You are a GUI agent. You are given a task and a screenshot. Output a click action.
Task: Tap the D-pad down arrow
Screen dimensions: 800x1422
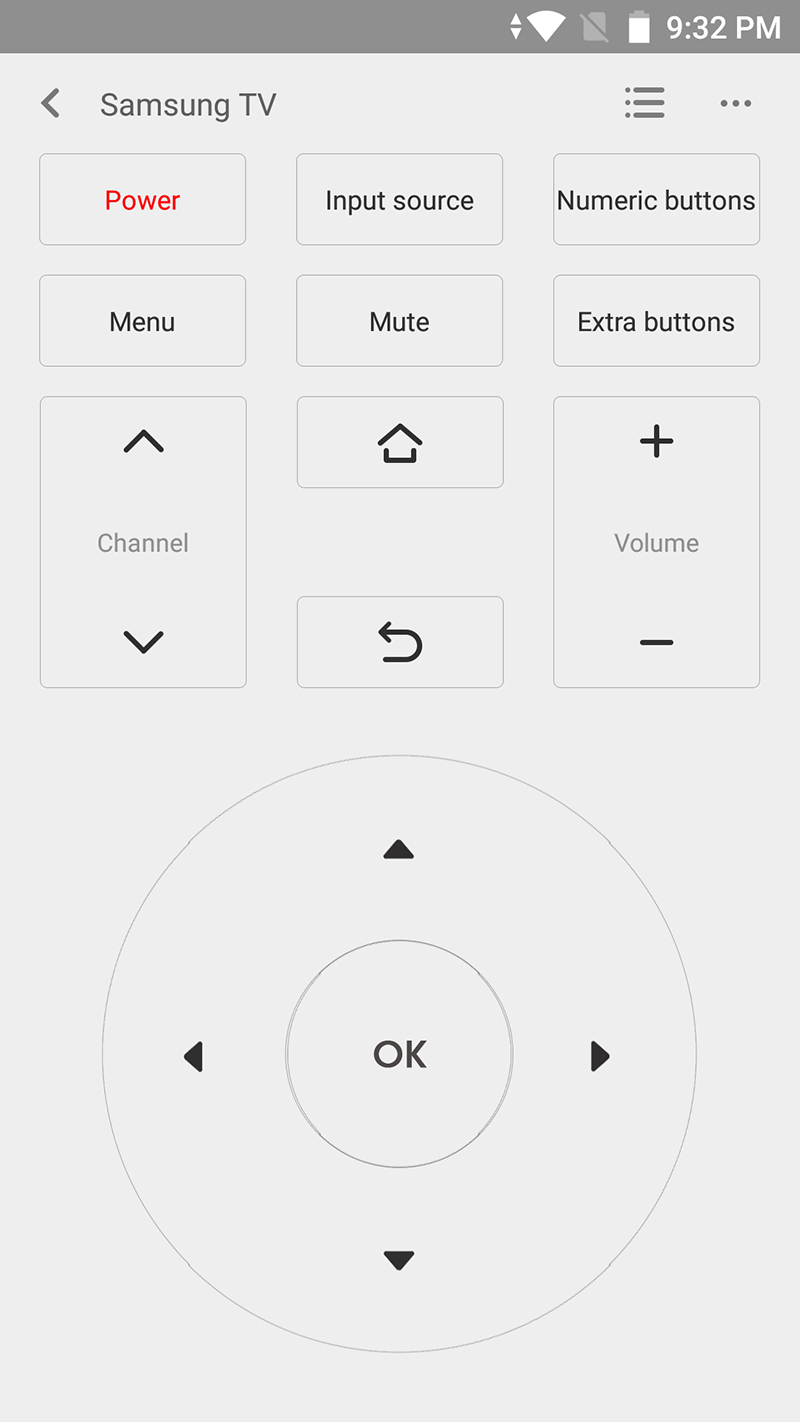pos(399,1260)
